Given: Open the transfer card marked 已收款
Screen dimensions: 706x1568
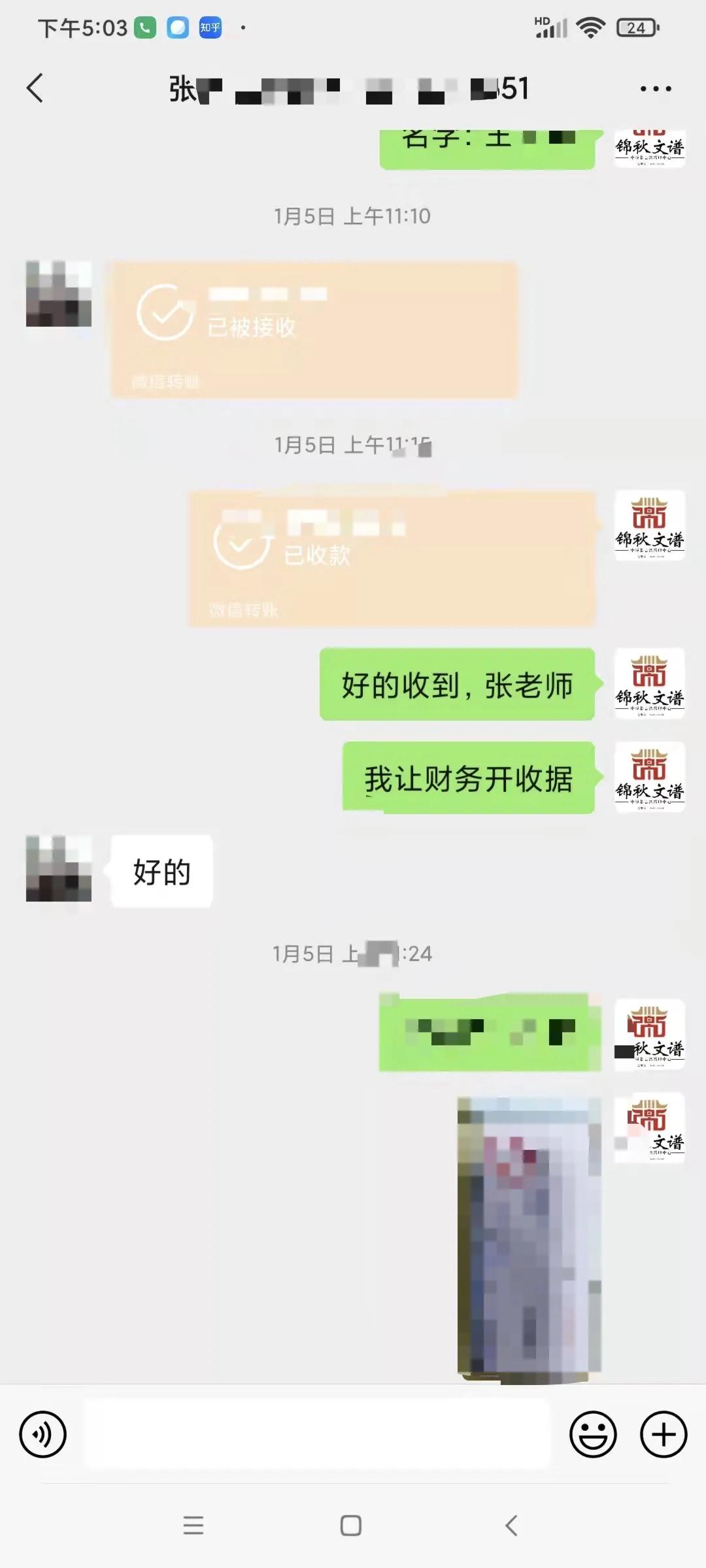Looking at the screenshot, I should tap(392, 559).
